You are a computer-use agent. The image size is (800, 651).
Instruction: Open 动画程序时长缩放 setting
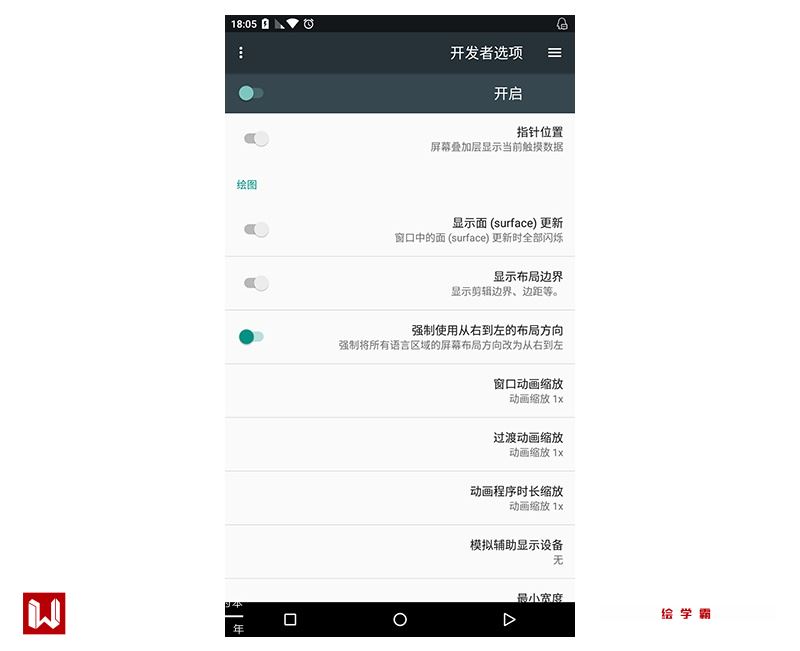point(400,498)
